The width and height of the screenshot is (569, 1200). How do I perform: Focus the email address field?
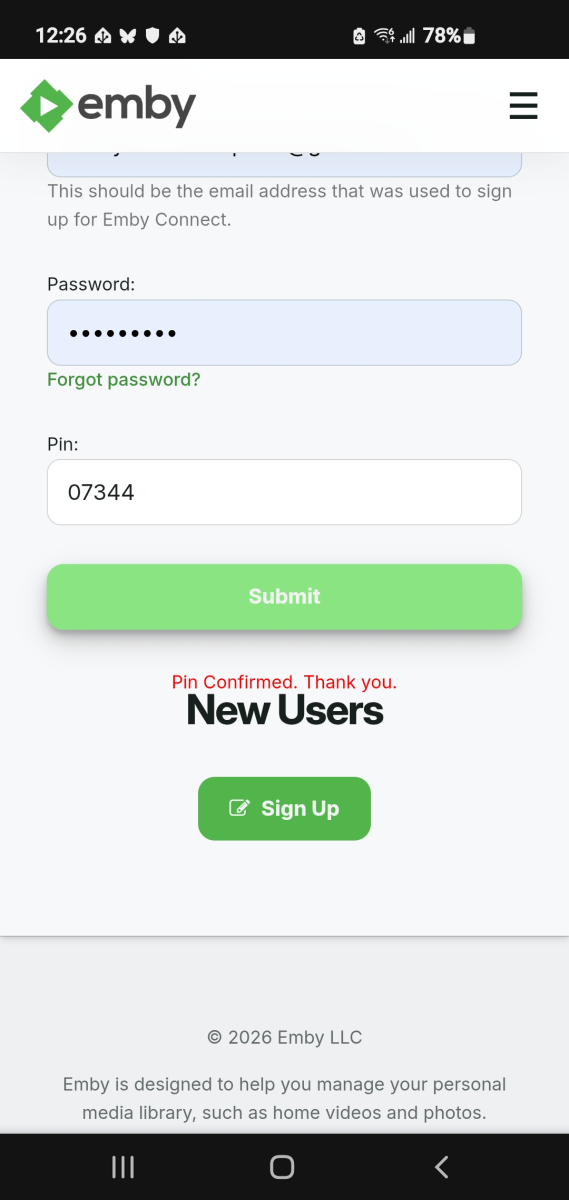284,165
